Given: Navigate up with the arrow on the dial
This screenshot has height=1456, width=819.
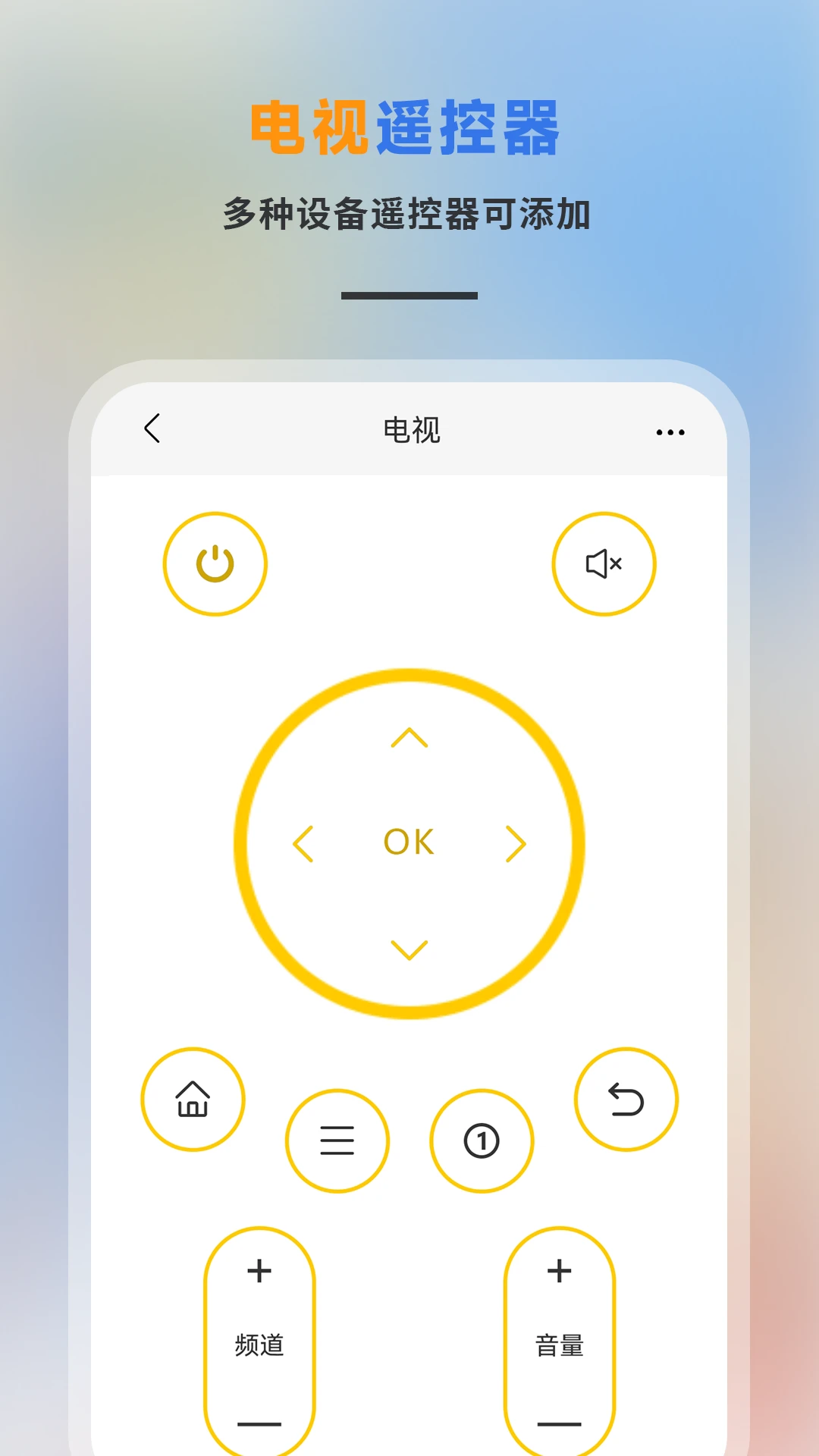Looking at the screenshot, I should point(408,739).
